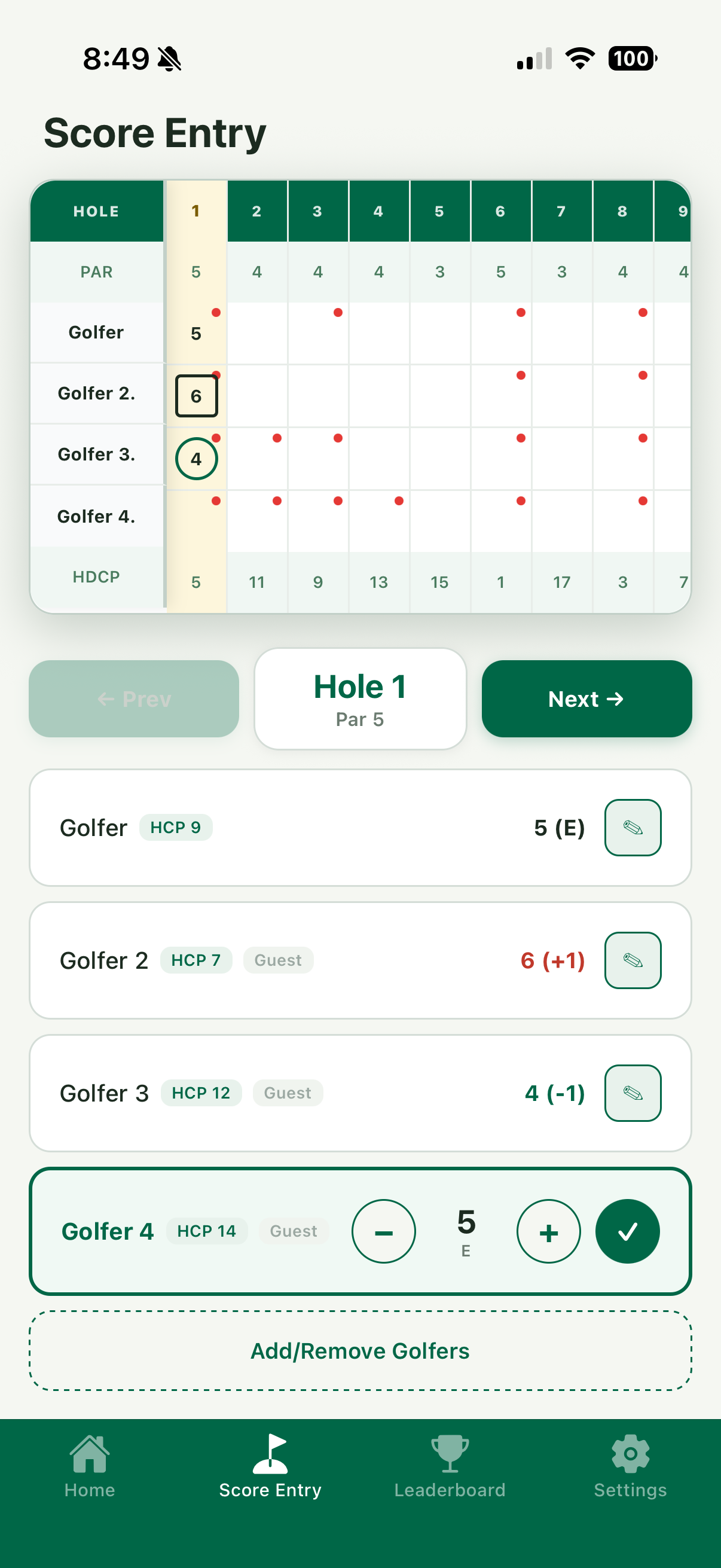Open Add/Remove Golfers

pos(360,1351)
